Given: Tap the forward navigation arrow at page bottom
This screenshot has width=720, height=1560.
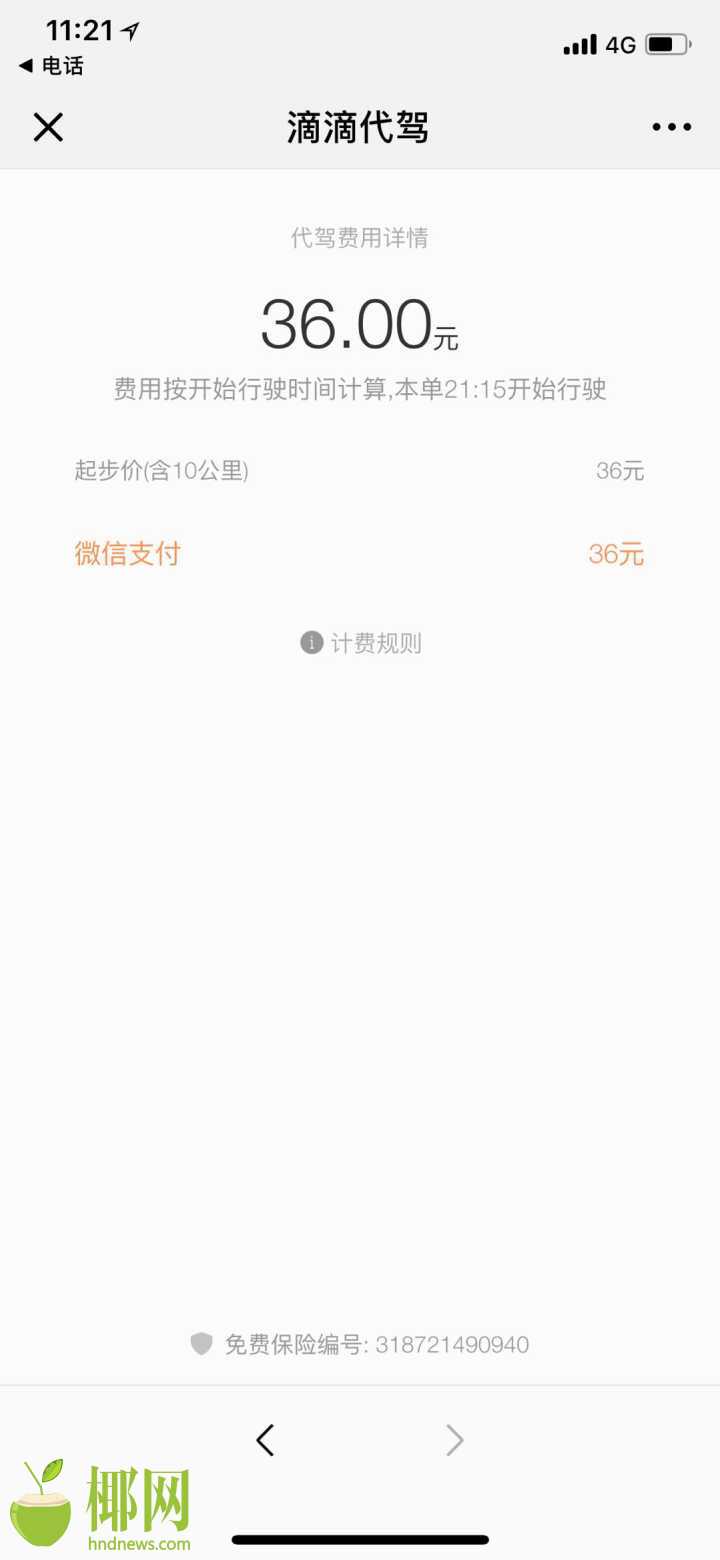Looking at the screenshot, I should tap(455, 1440).
